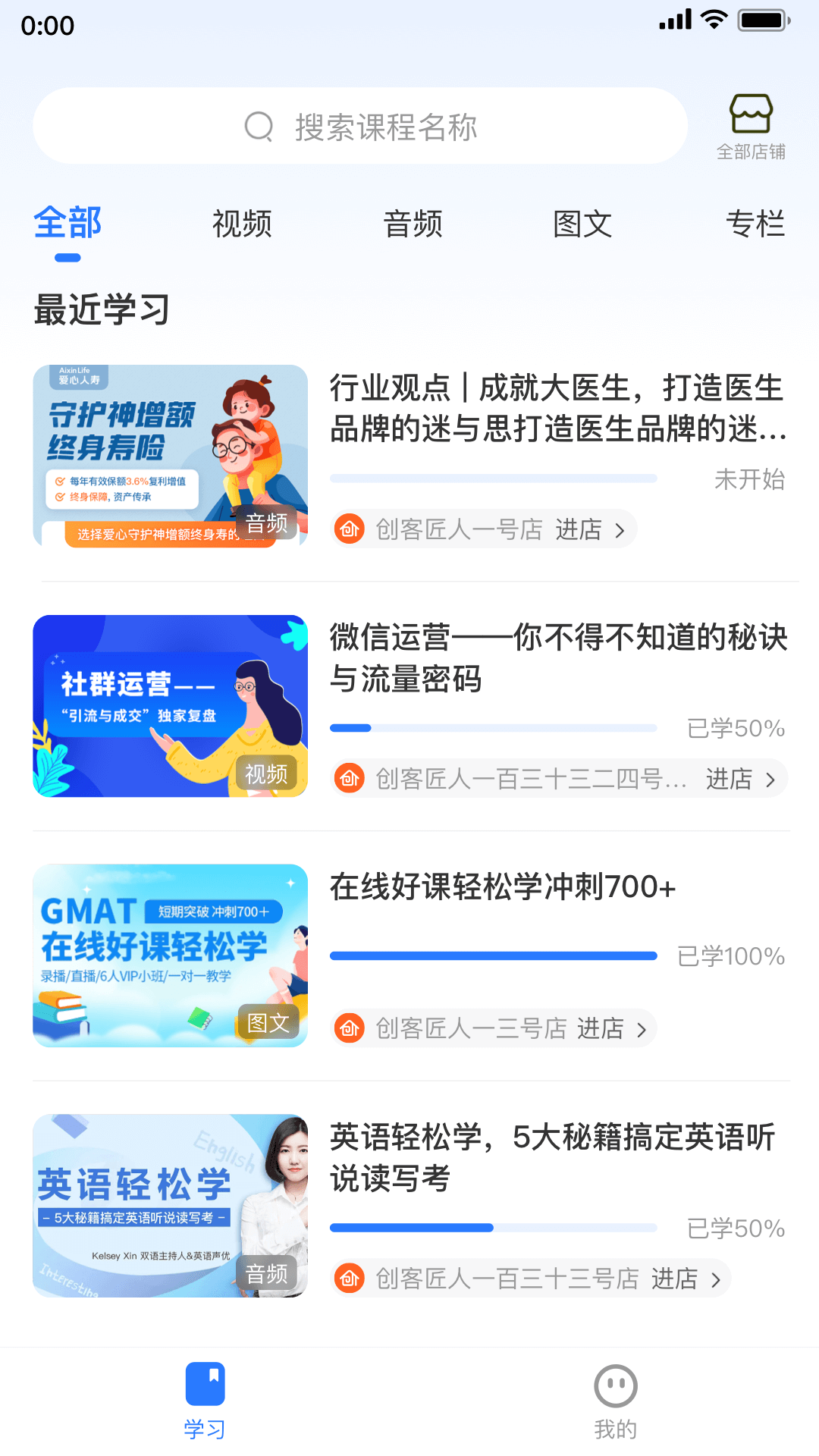Tap the 音频 label on the first course cover
This screenshot has width=819, height=1456.
(x=265, y=522)
